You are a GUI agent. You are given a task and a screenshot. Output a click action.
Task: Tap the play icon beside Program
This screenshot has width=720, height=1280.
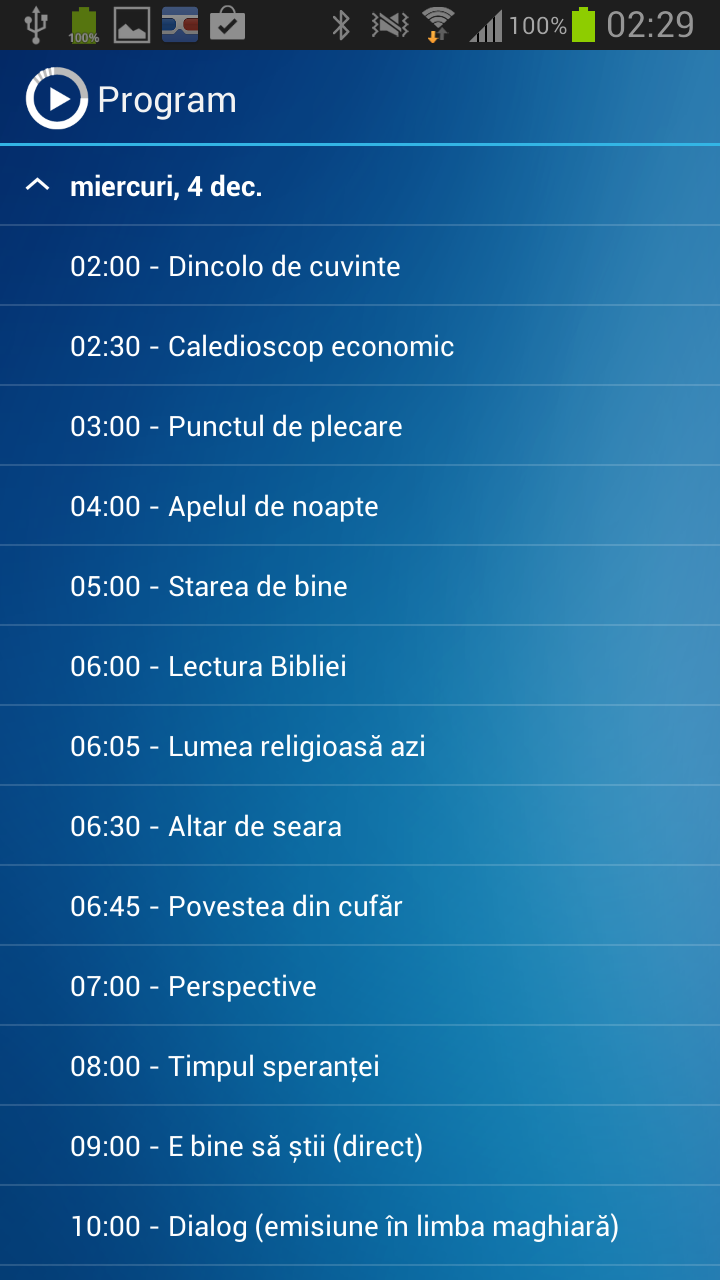click(x=57, y=99)
